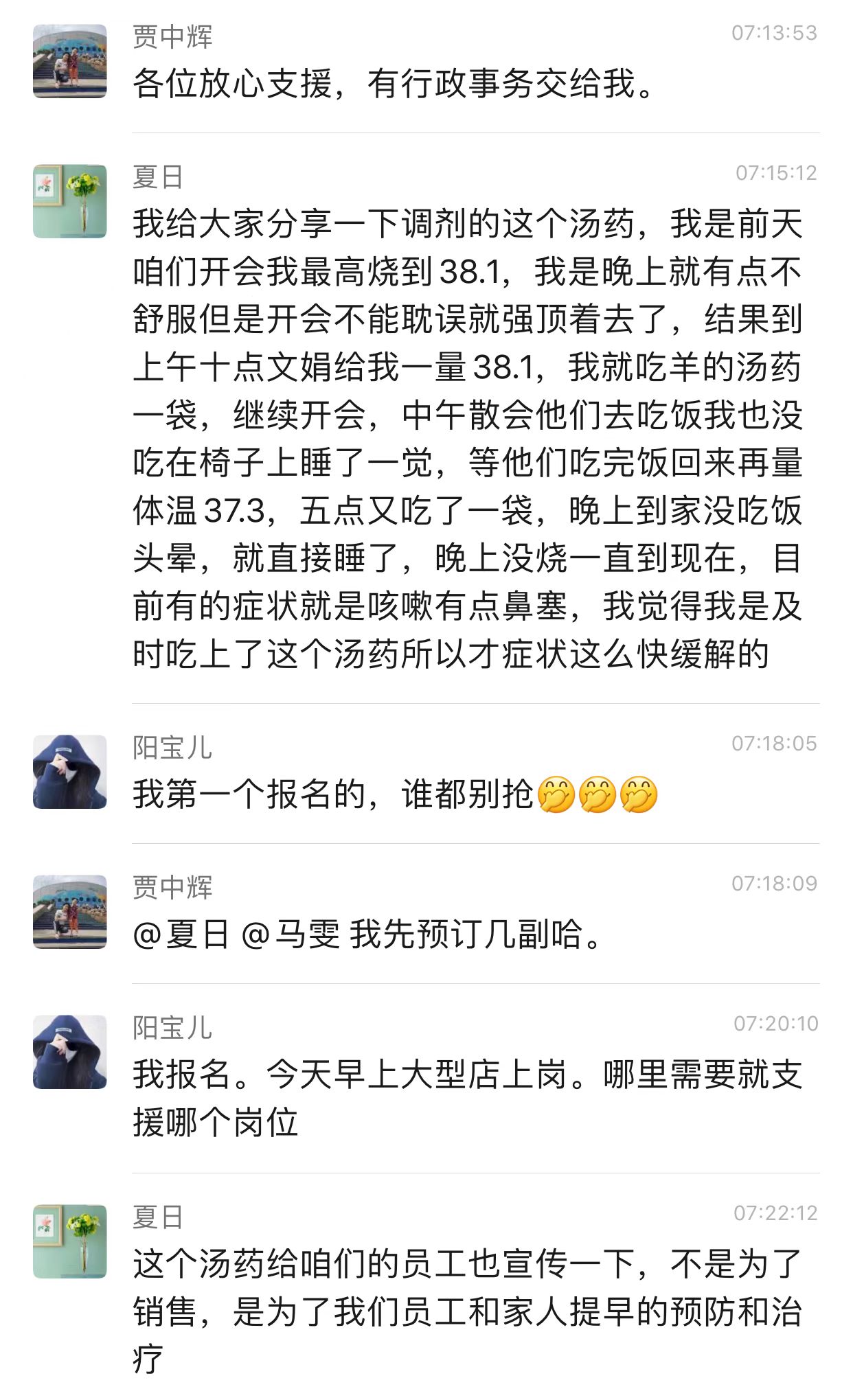View 阳宝儿's profile from the 07:18:05 message

pyautogui.click(x=70, y=772)
